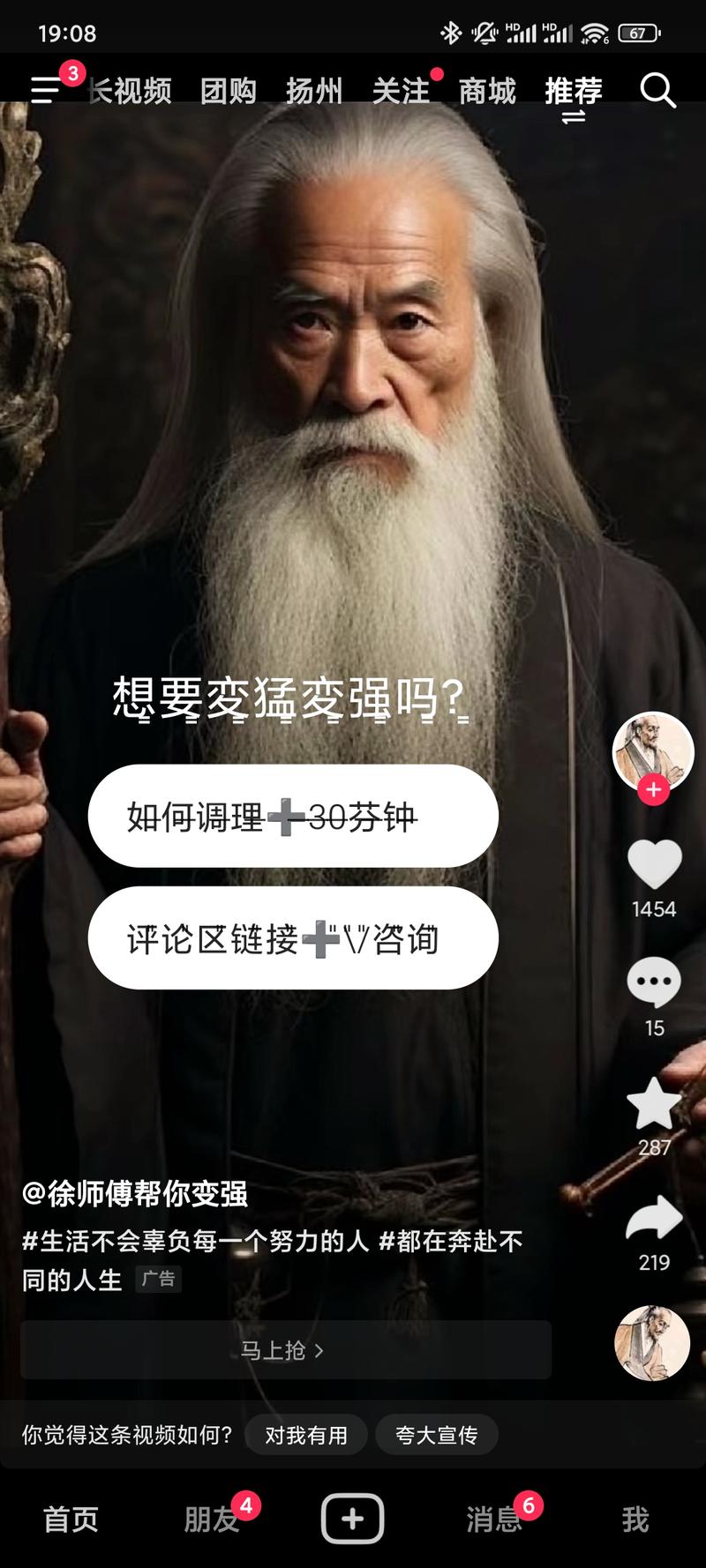Open @徐师傅帮你变强 profile name
The height and width of the screenshot is (1568, 706).
click(x=135, y=1193)
